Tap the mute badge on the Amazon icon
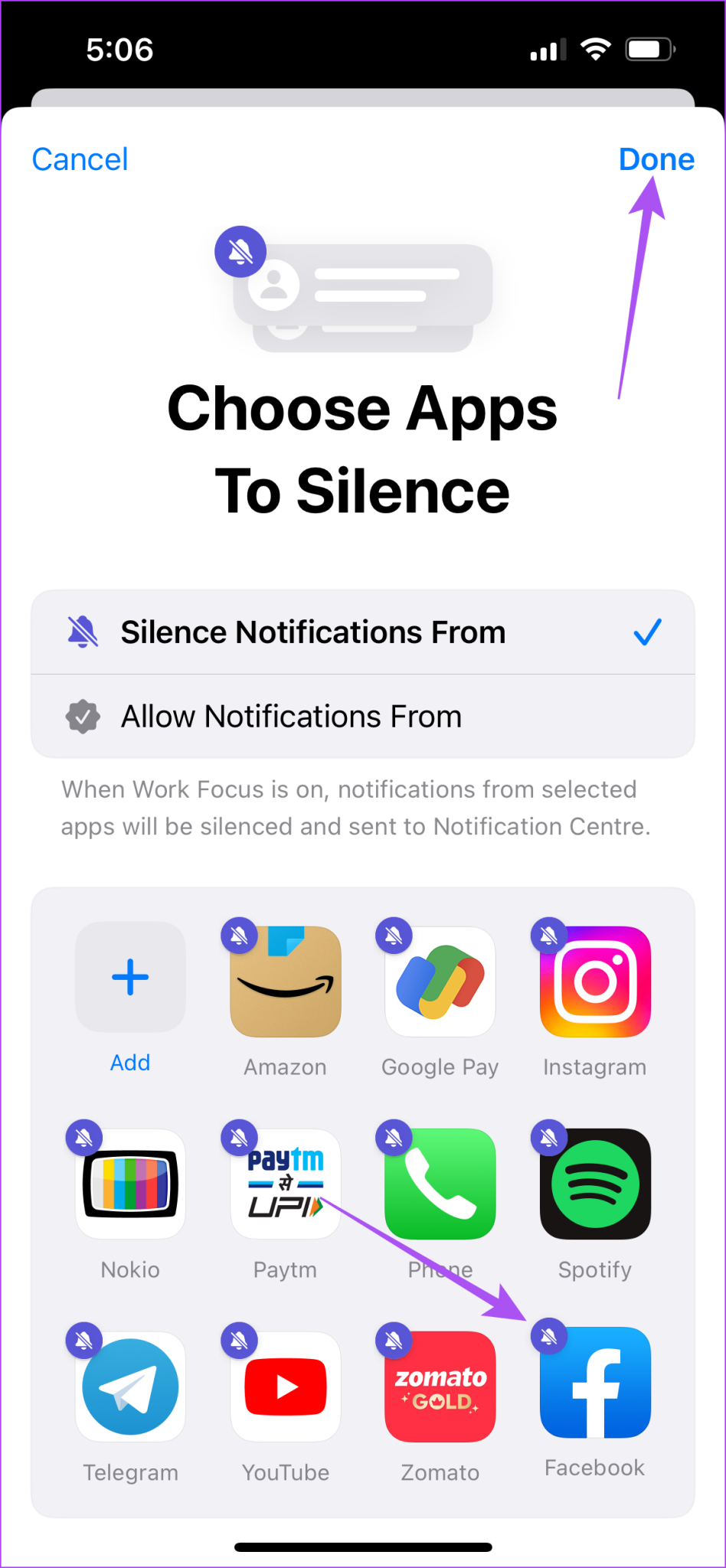Viewport: 726px width, 1568px height. tap(238, 934)
